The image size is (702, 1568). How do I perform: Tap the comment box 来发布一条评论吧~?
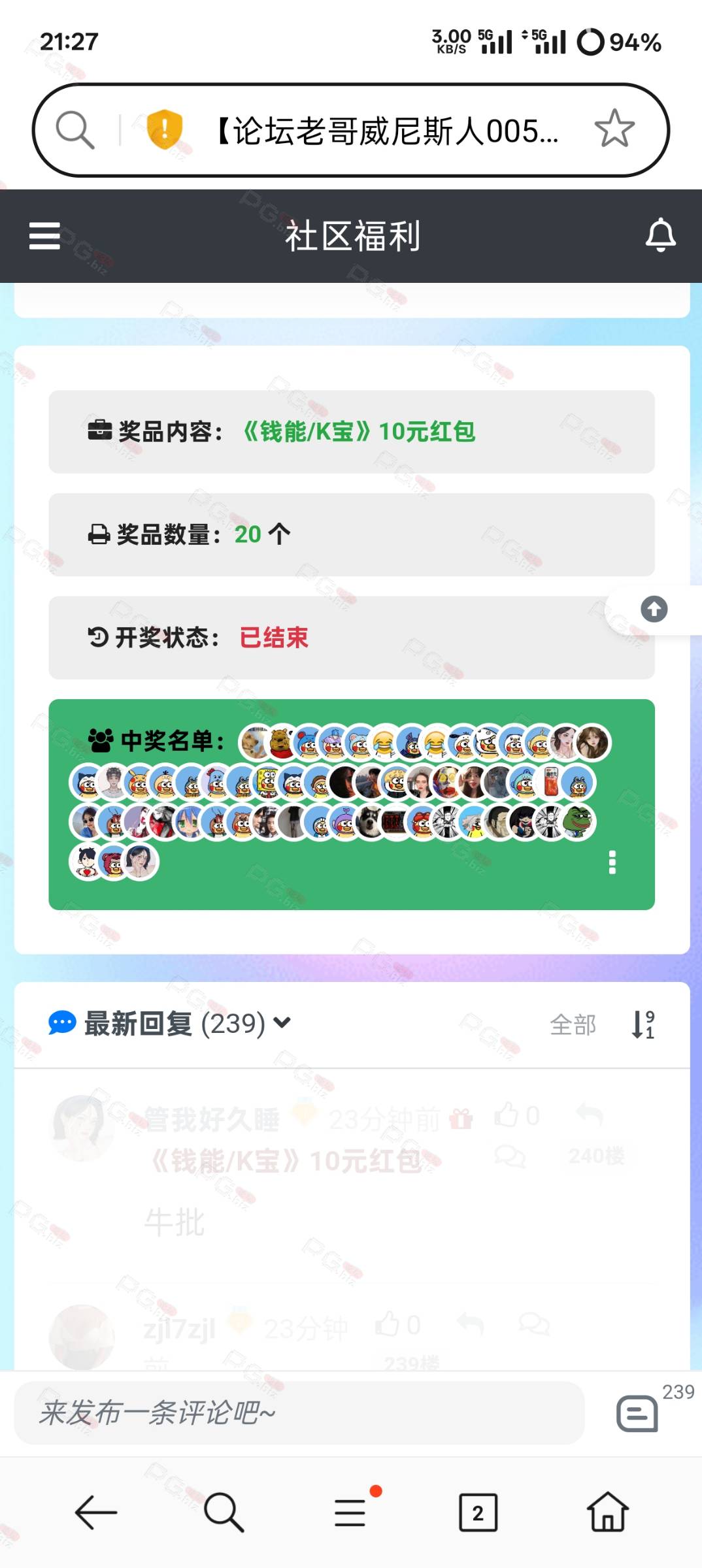pos(299,1413)
